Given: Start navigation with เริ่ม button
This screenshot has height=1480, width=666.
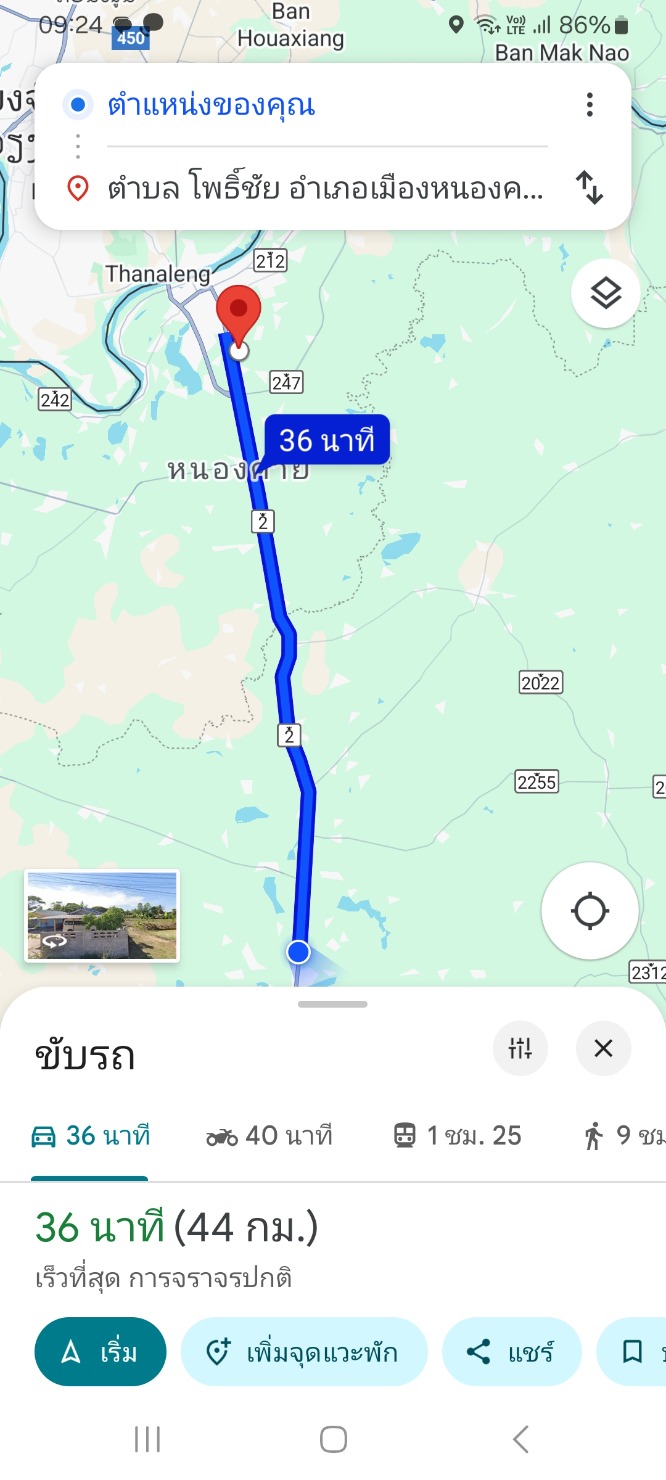Looking at the screenshot, I should coord(100,1352).
